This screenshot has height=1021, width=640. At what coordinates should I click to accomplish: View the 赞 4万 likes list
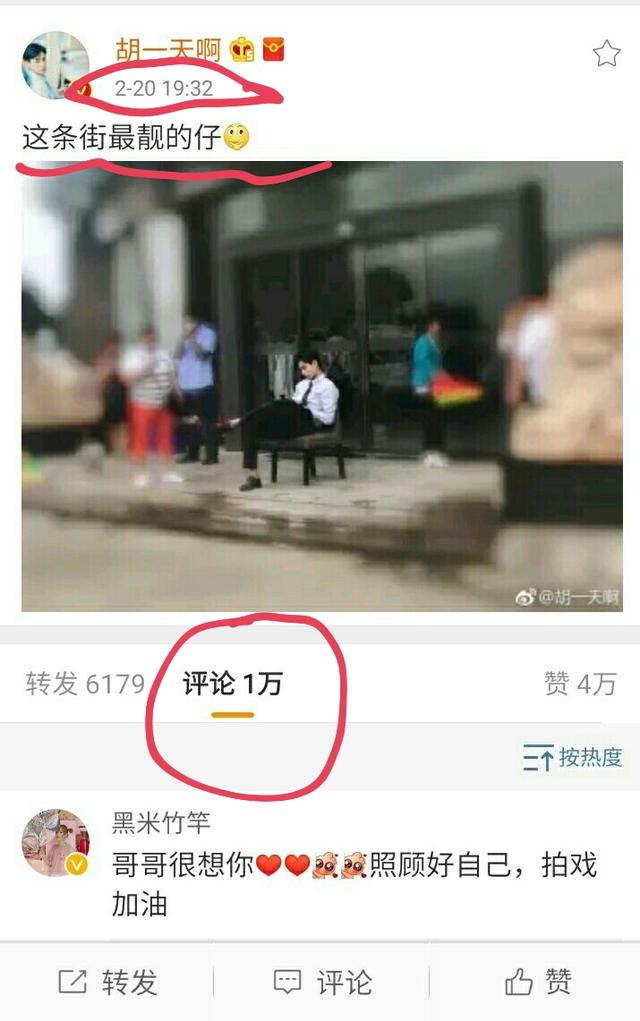coord(580,684)
